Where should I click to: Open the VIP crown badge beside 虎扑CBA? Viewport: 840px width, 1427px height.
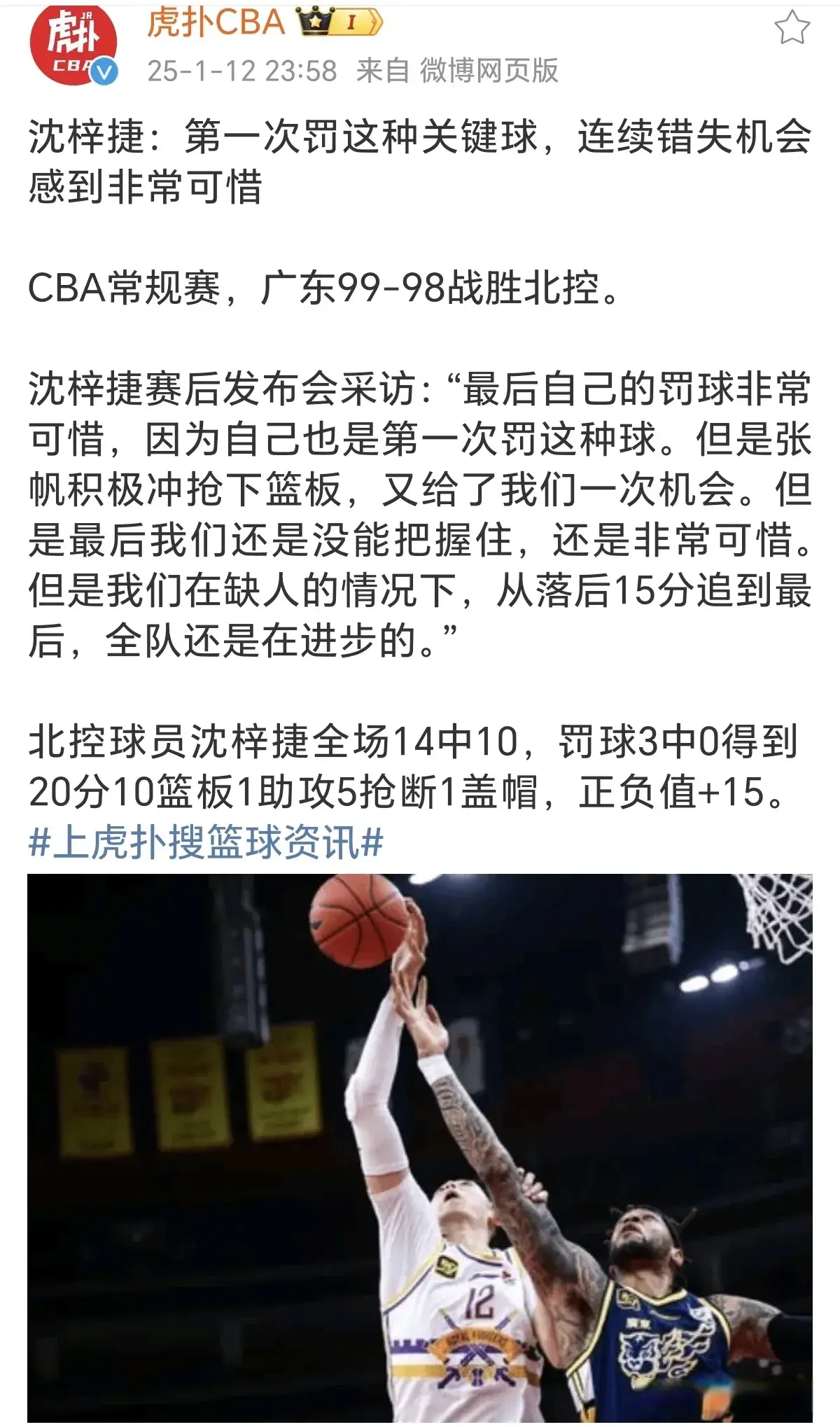coord(339,22)
